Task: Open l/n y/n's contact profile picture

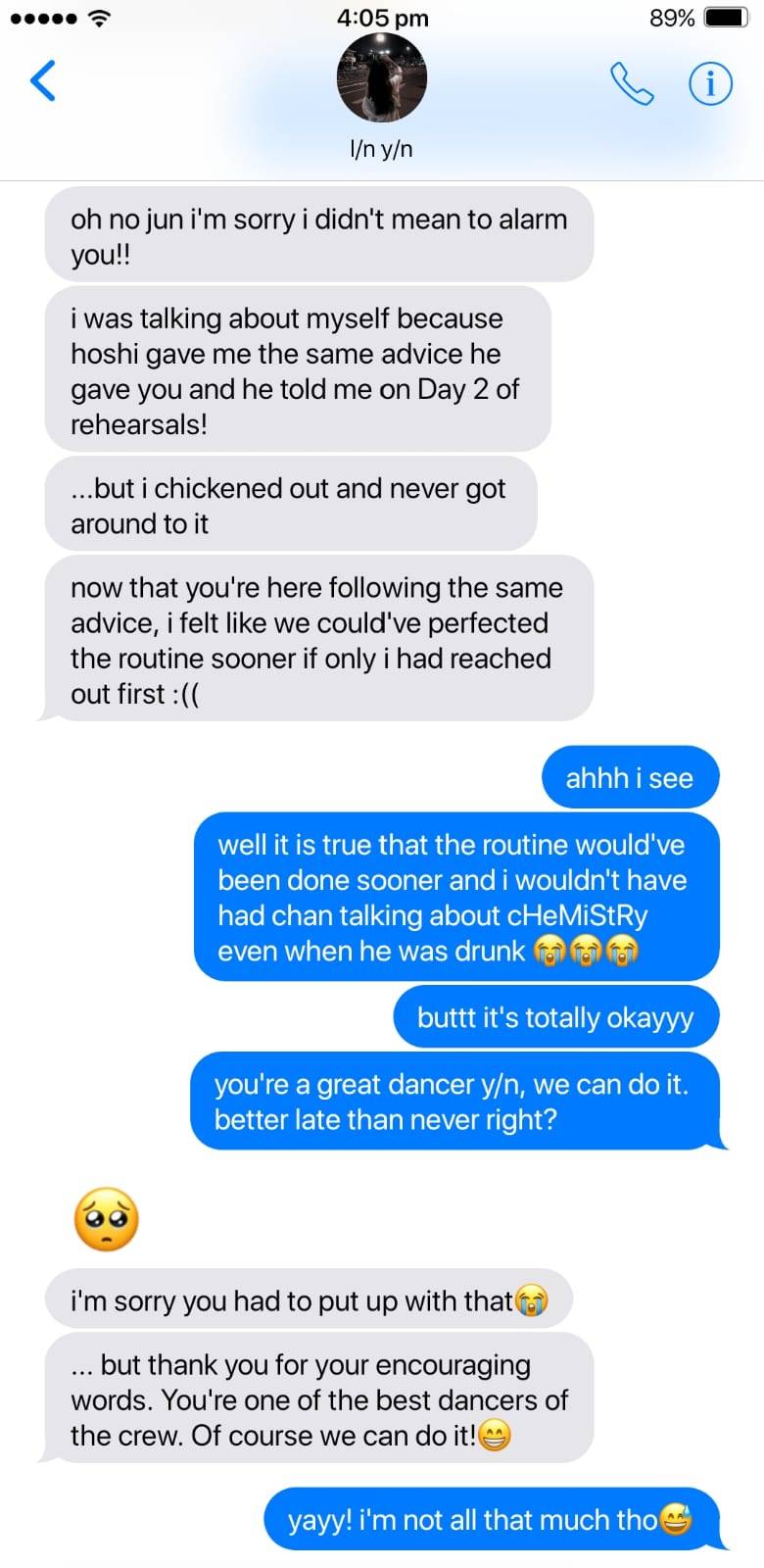Action: tap(381, 77)
